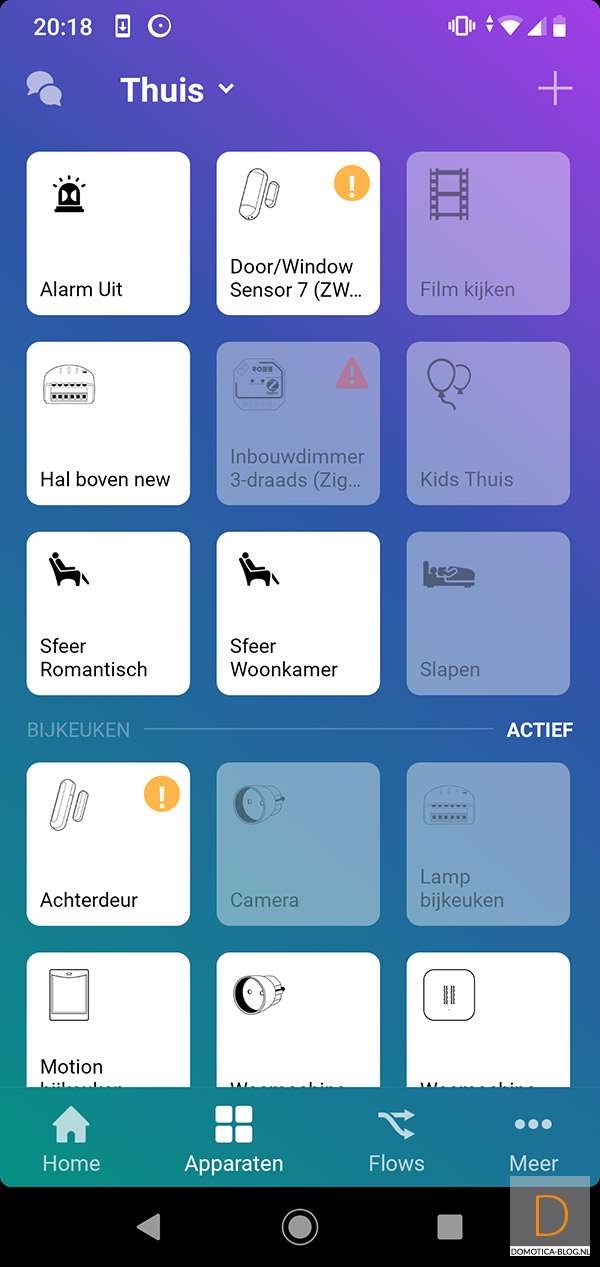The height and width of the screenshot is (1267, 600).
Task: Tap the Alarm Uit tile
Action: 108,233
